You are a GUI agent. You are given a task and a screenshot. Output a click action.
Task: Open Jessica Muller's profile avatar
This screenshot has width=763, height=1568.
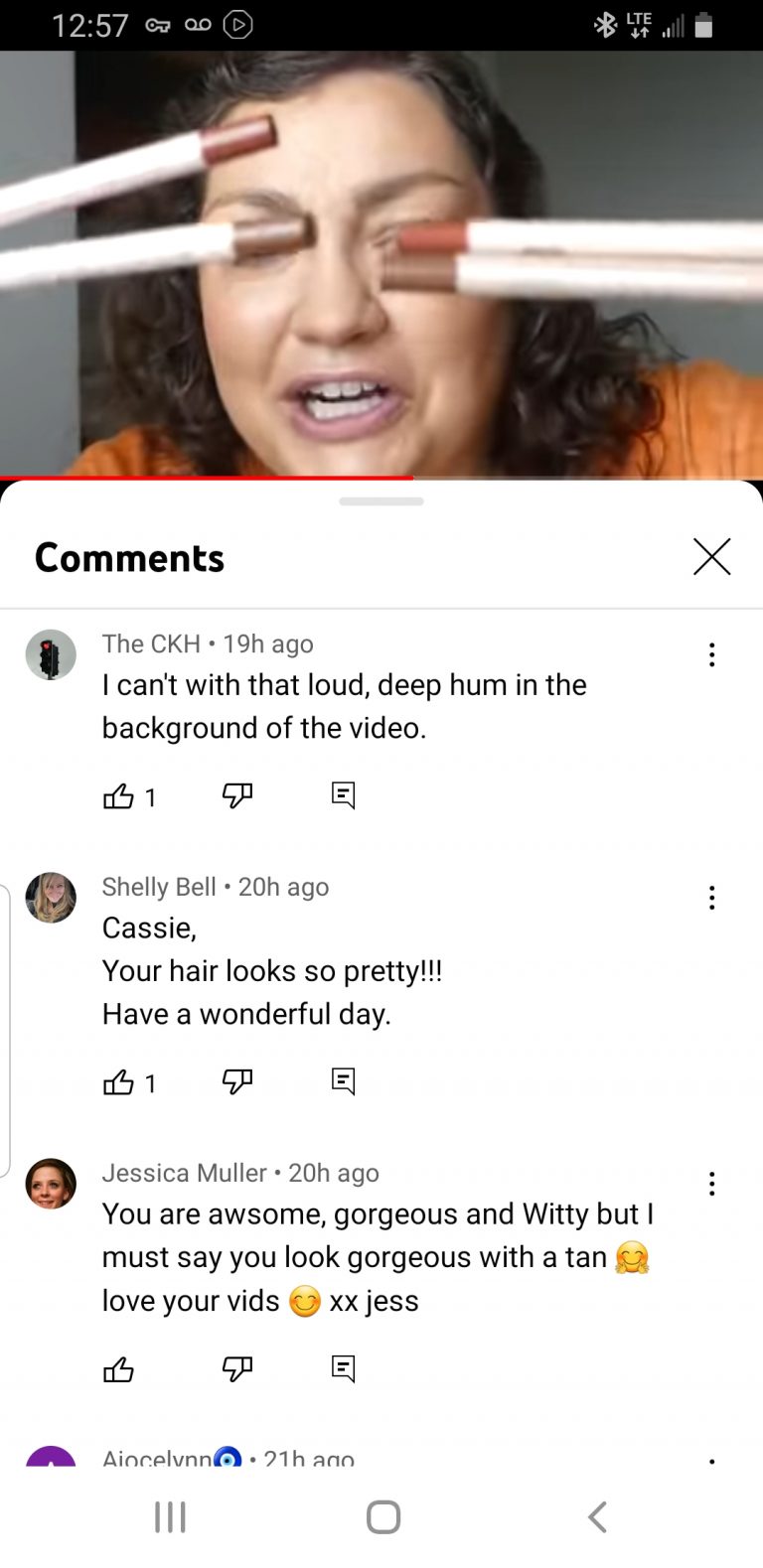(51, 1184)
